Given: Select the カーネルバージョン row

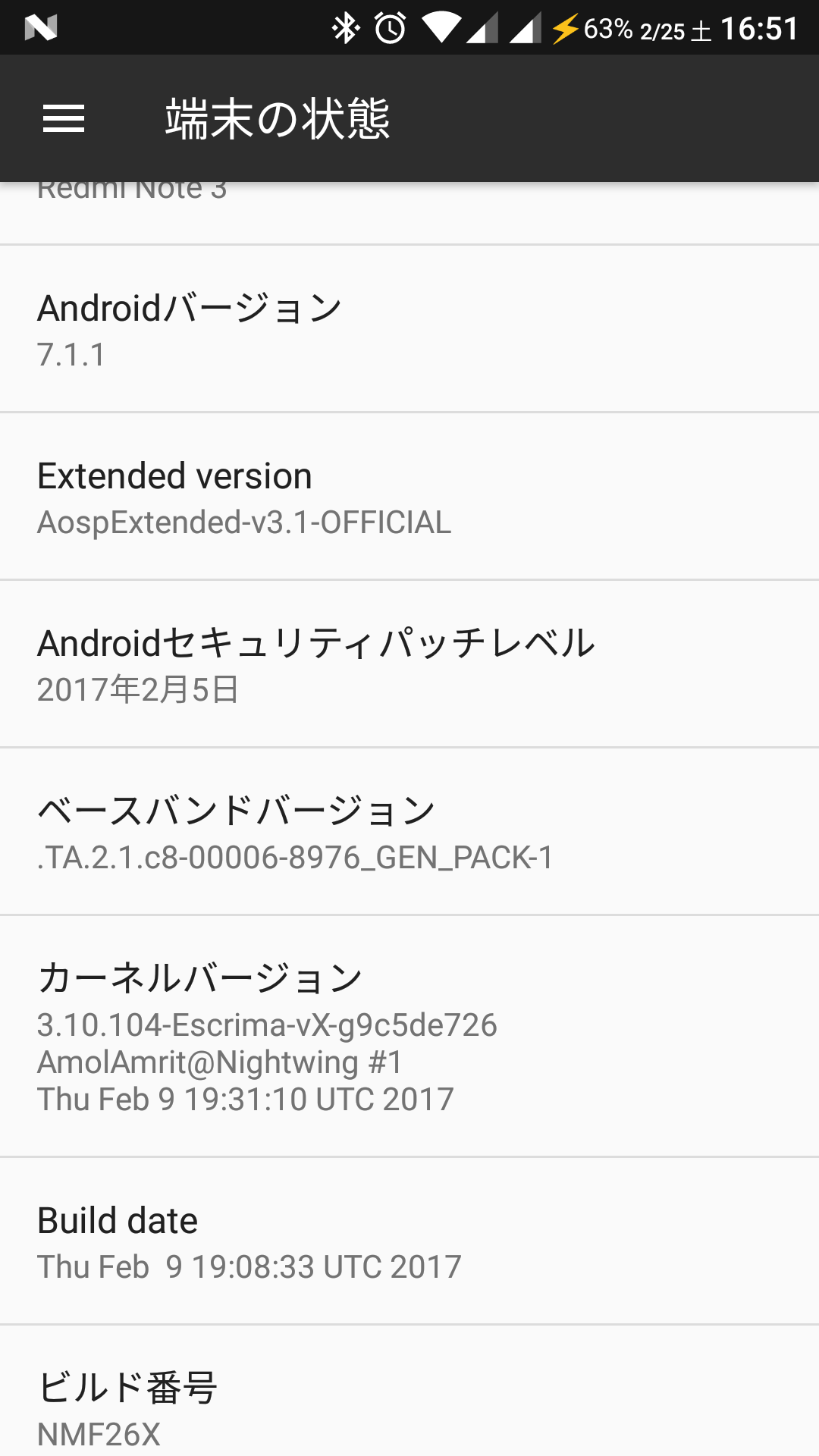Looking at the screenshot, I should [409, 1037].
